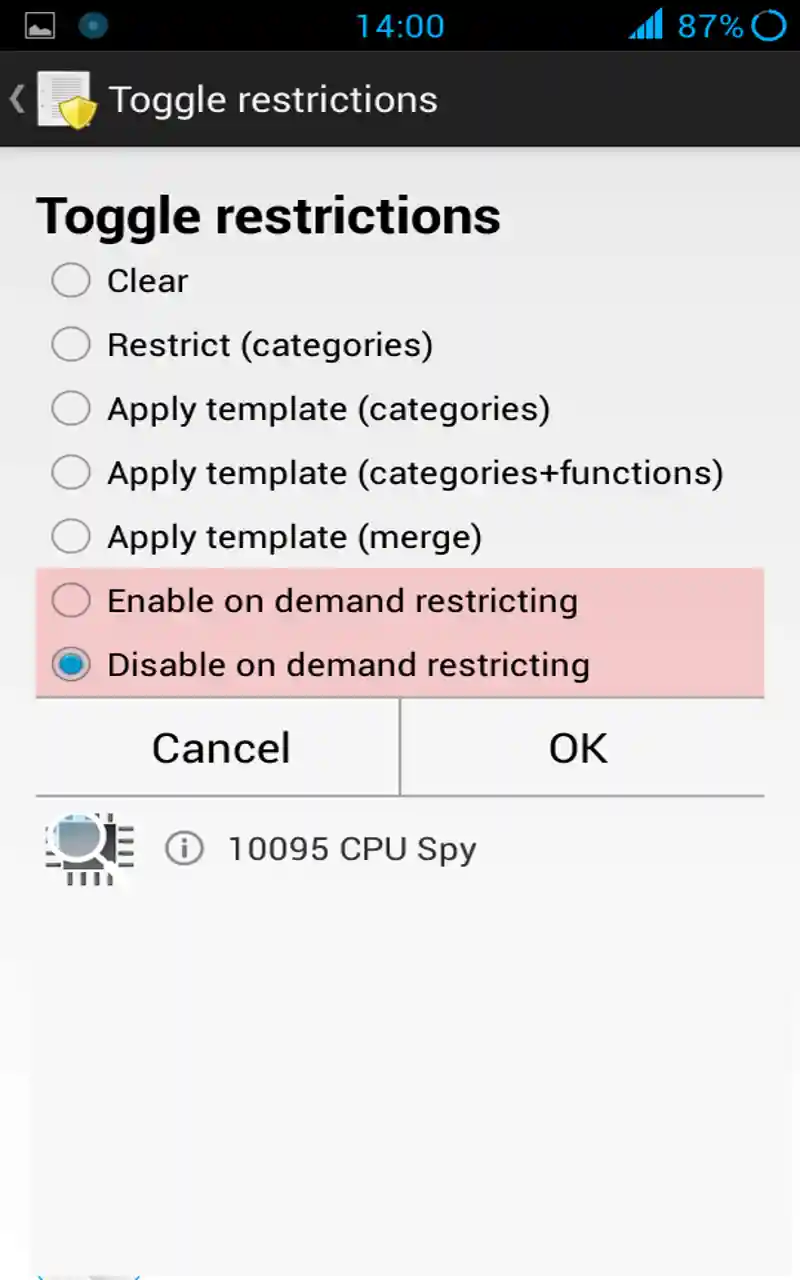Select Enable on demand restricting
Screen dimensions: 800x1280
(71, 601)
